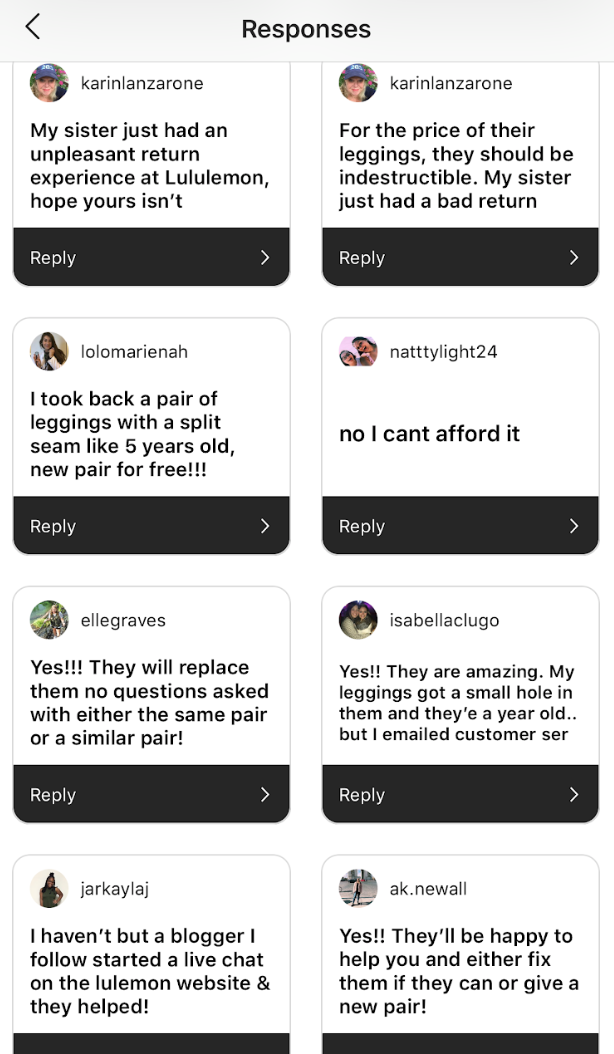View isabellaclugo's profile avatar
Screen dimensions: 614x1054
pos(358,620)
